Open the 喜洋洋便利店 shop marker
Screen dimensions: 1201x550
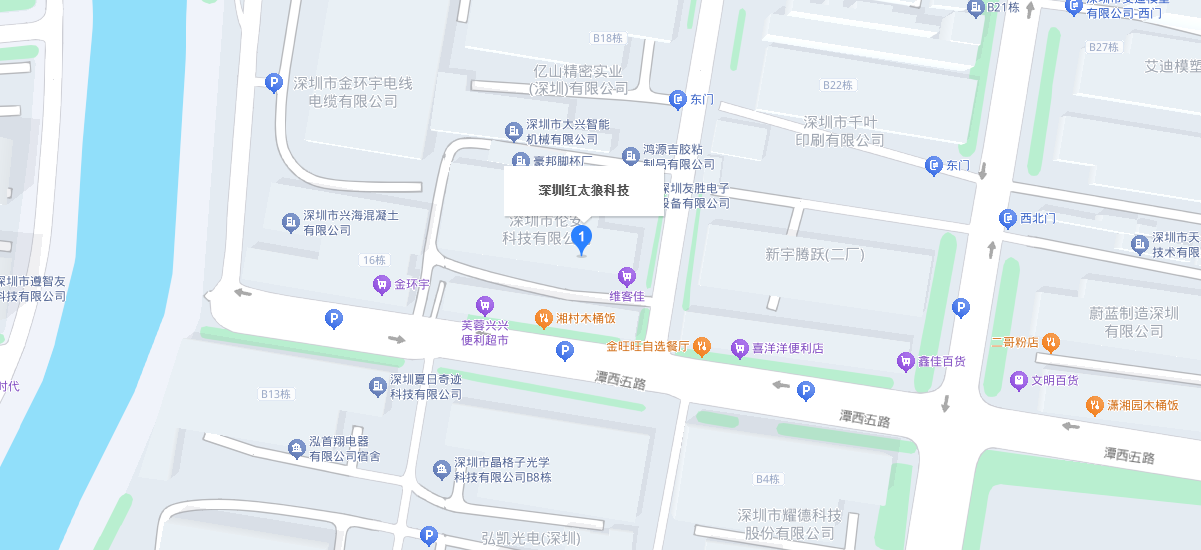pyautogui.click(x=740, y=348)
